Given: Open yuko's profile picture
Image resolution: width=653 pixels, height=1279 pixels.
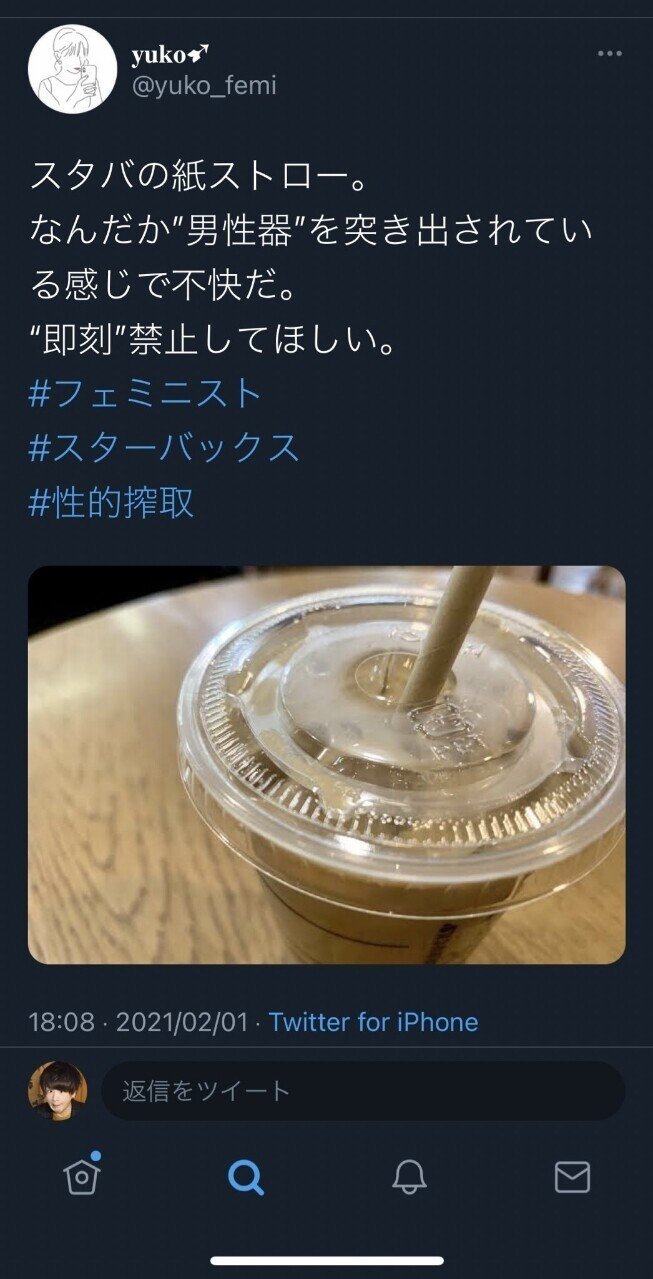Looking at the screenshot, I should [72, 69].
